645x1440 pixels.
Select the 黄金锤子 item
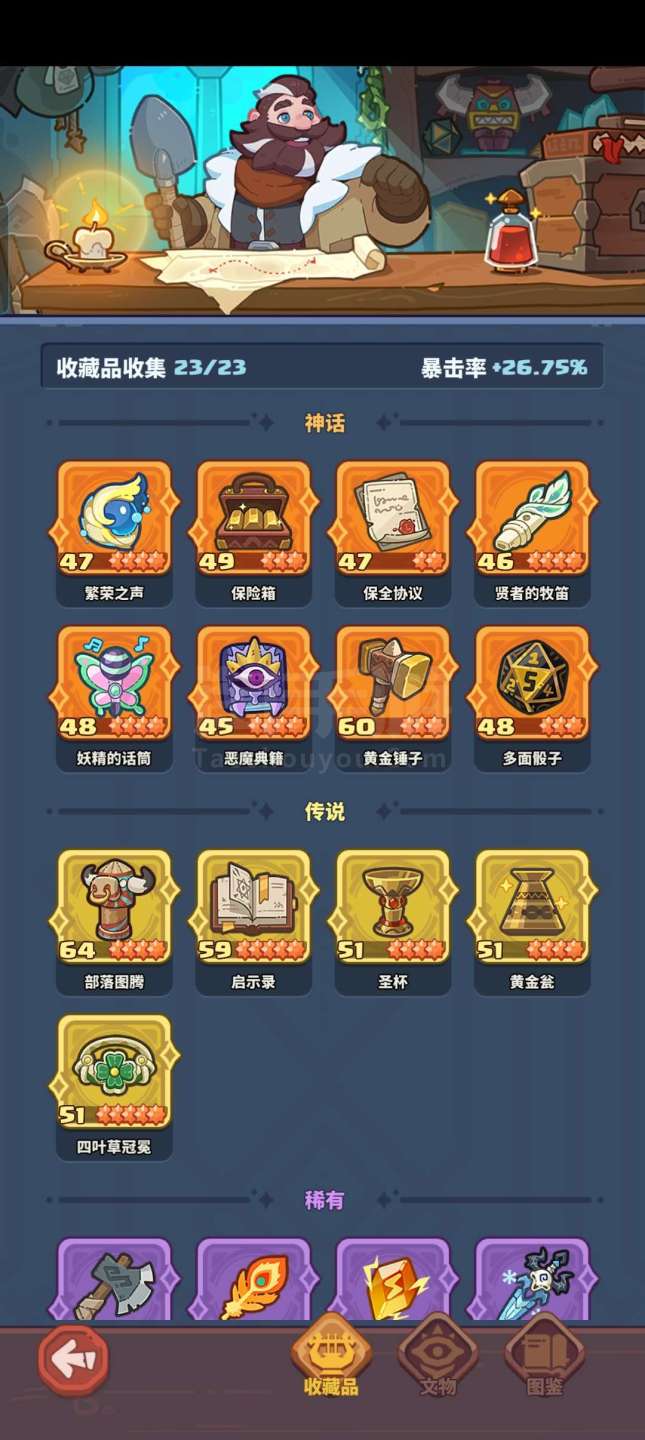[393, 686]
